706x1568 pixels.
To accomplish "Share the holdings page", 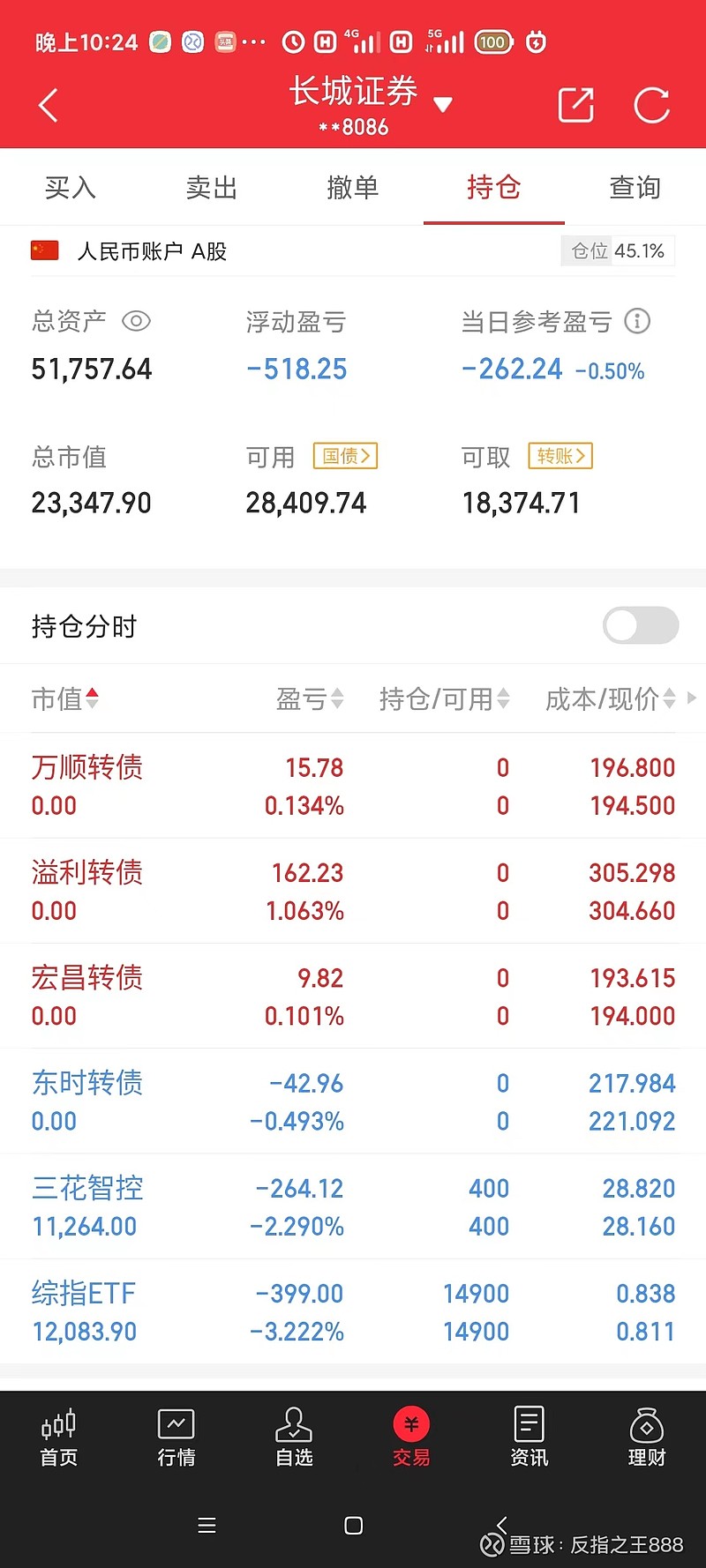I will (576, 105).
